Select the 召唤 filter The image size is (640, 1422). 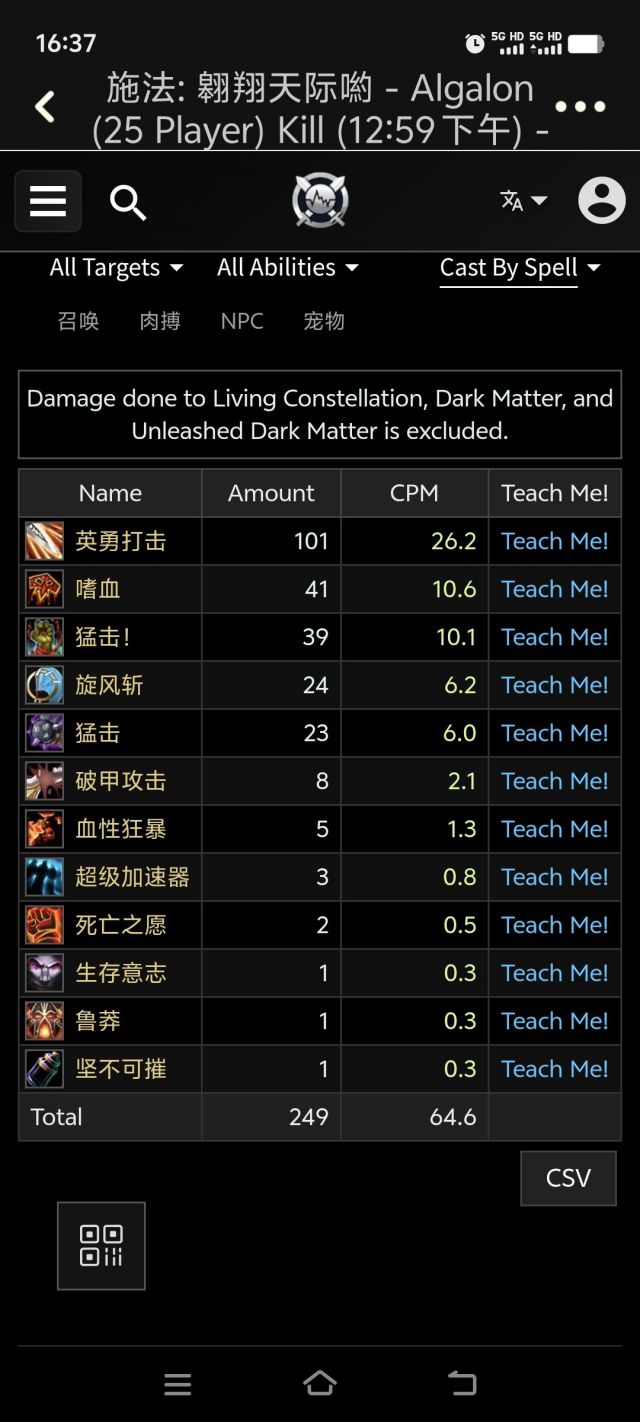78,321
